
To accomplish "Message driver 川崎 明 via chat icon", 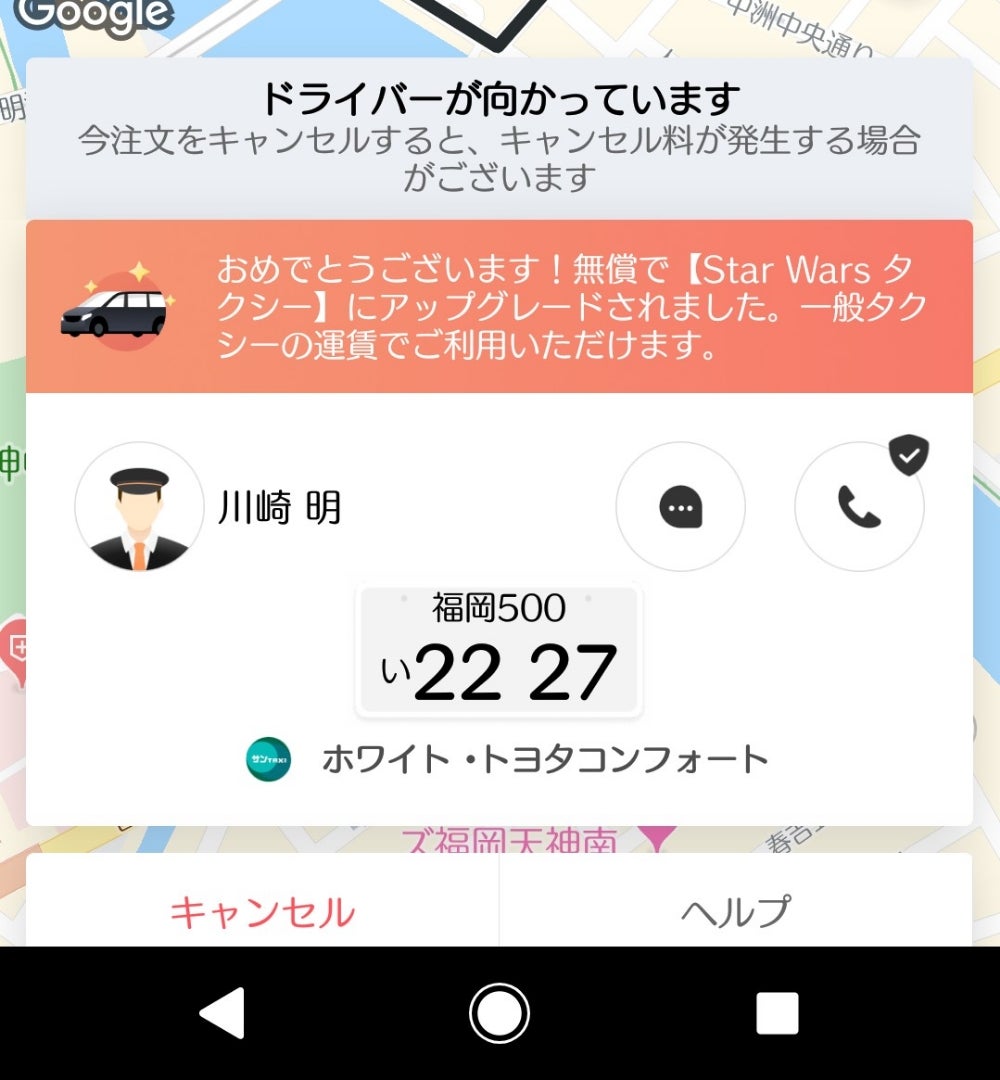I will click(680, 507).
